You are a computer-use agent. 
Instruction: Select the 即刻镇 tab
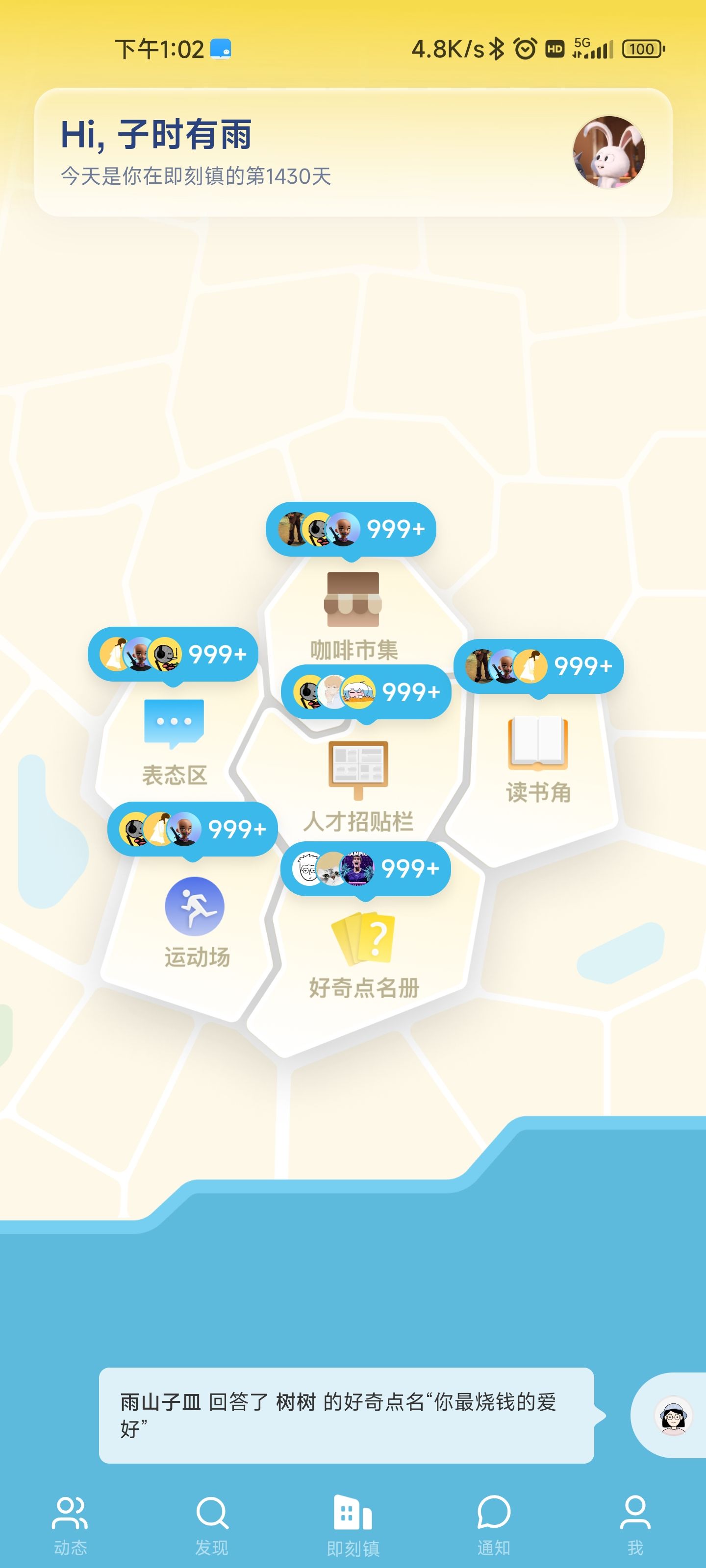pos(353,1525)
